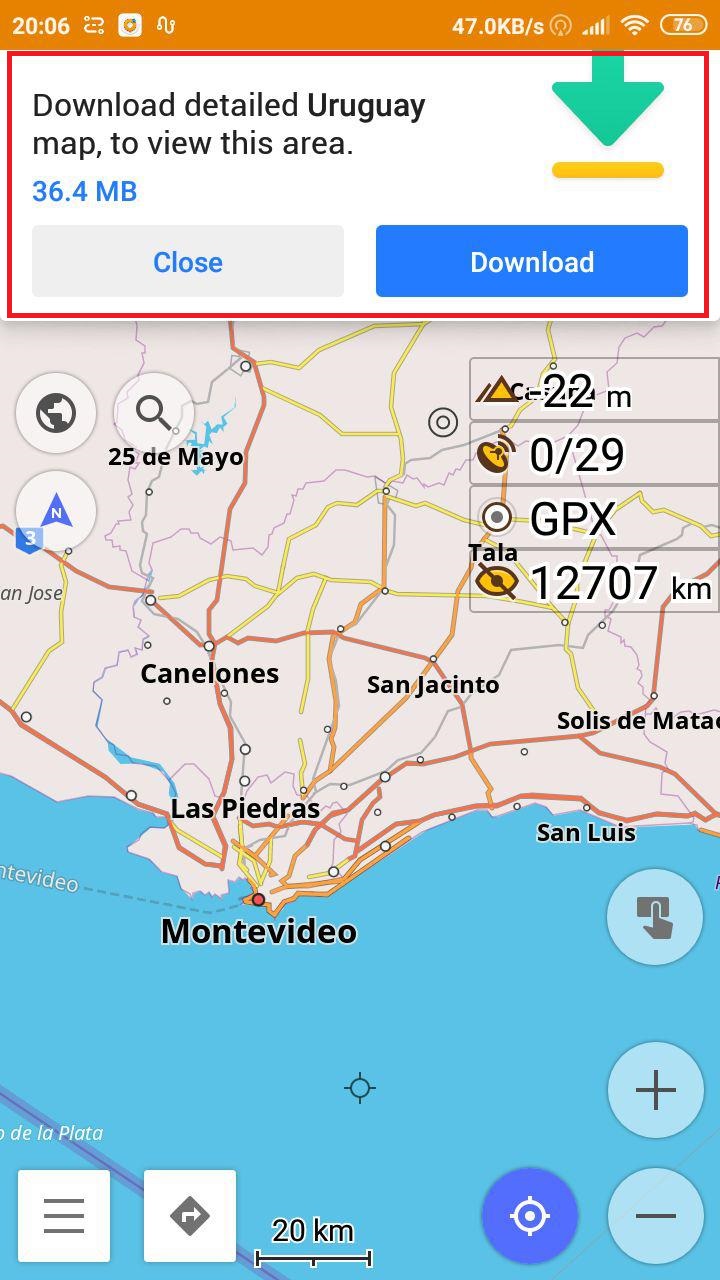This screenshot has width=720, height=1280.
Task: Tap the touch gesture quick action button
Action: pos(655,917)
